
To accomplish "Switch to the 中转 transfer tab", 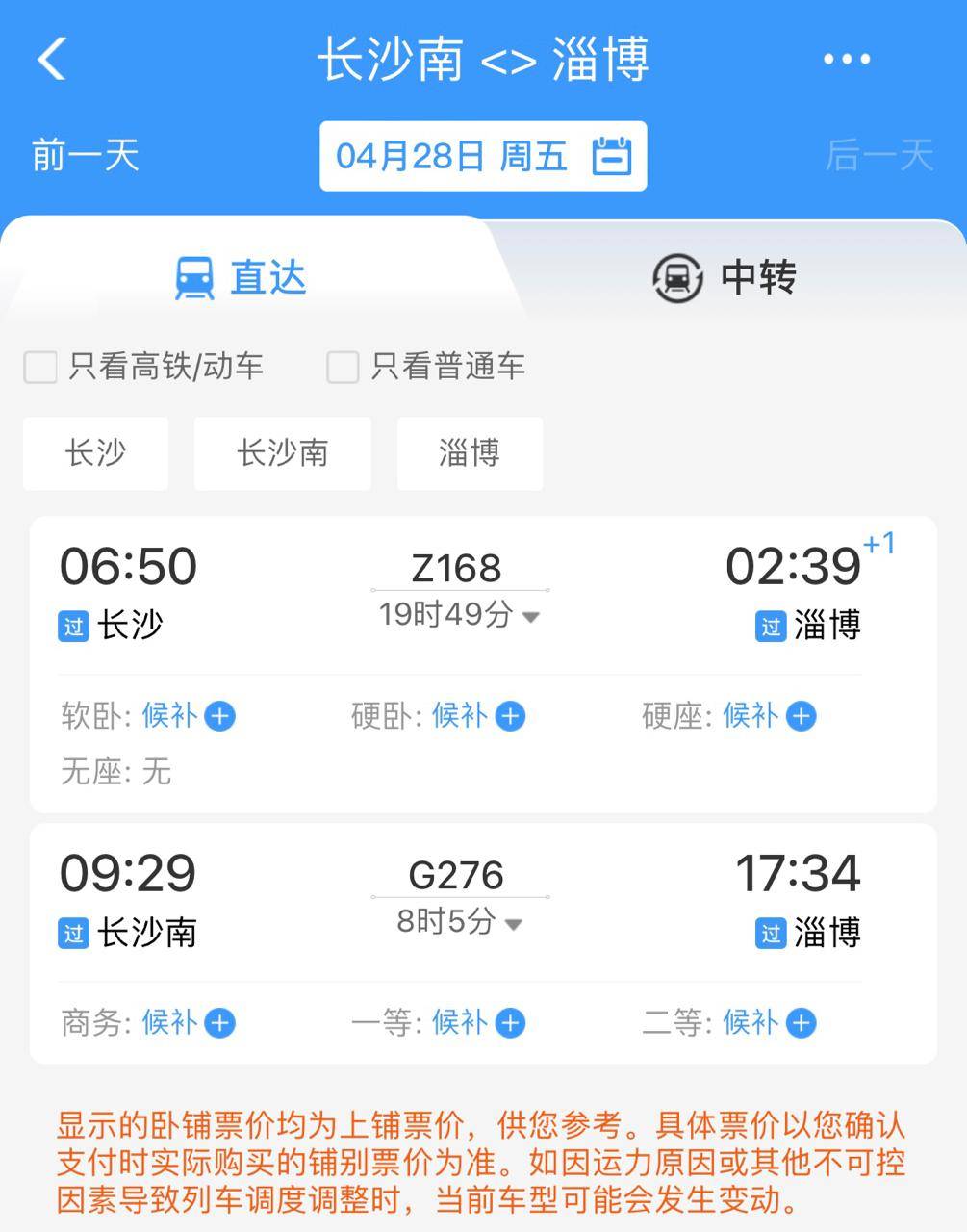I will [725, 278].
